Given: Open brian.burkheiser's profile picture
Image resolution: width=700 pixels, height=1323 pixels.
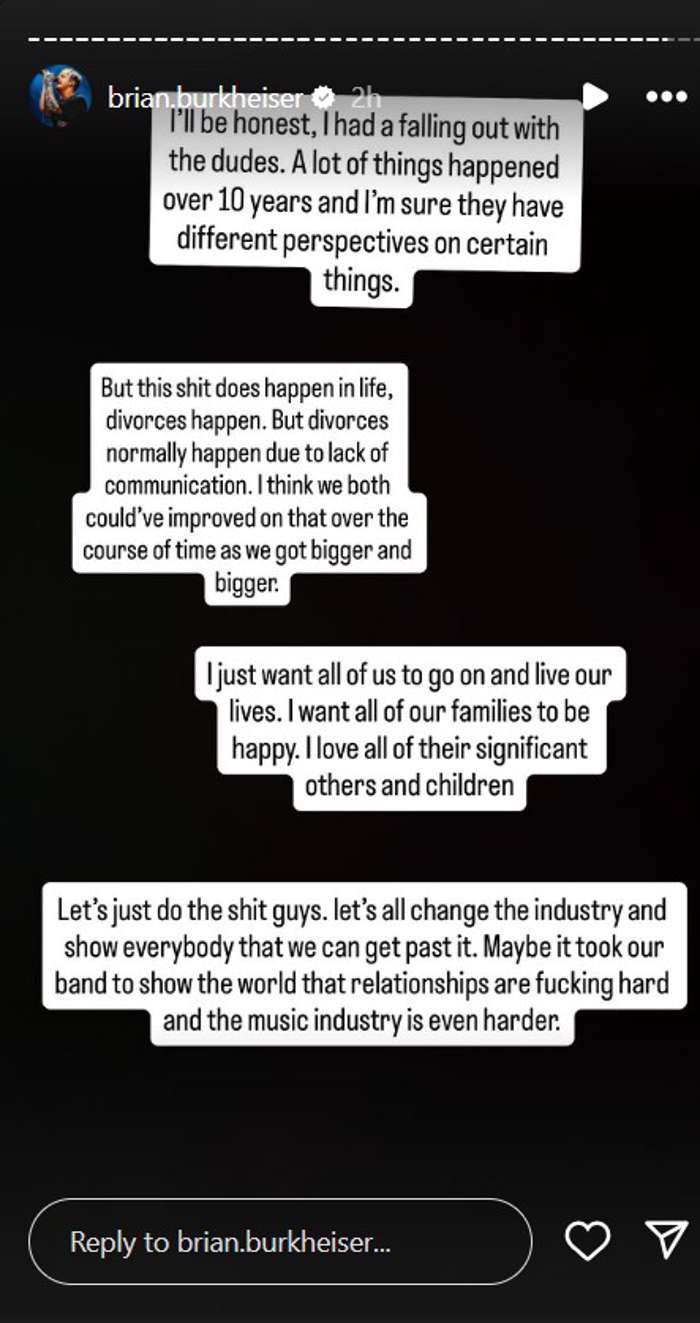Looking at the screenshot, I should (x=60, y=97).
